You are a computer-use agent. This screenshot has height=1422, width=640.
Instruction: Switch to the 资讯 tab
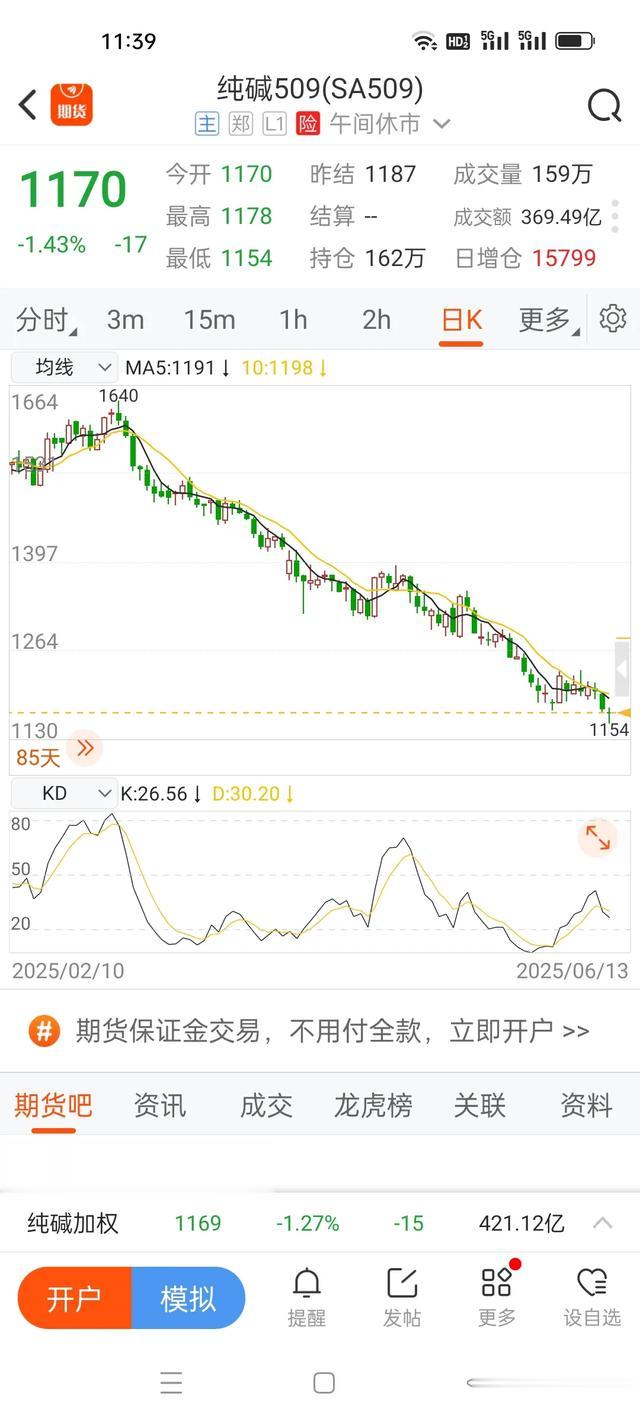click(160, 1105)
